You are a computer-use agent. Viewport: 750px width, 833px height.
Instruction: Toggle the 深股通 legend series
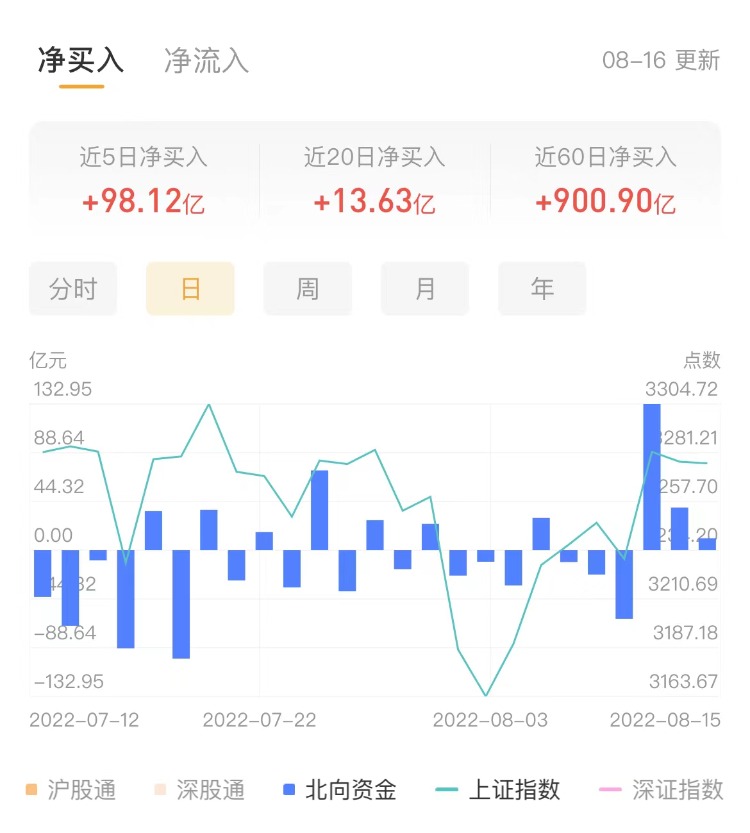(x=199, y=790)
